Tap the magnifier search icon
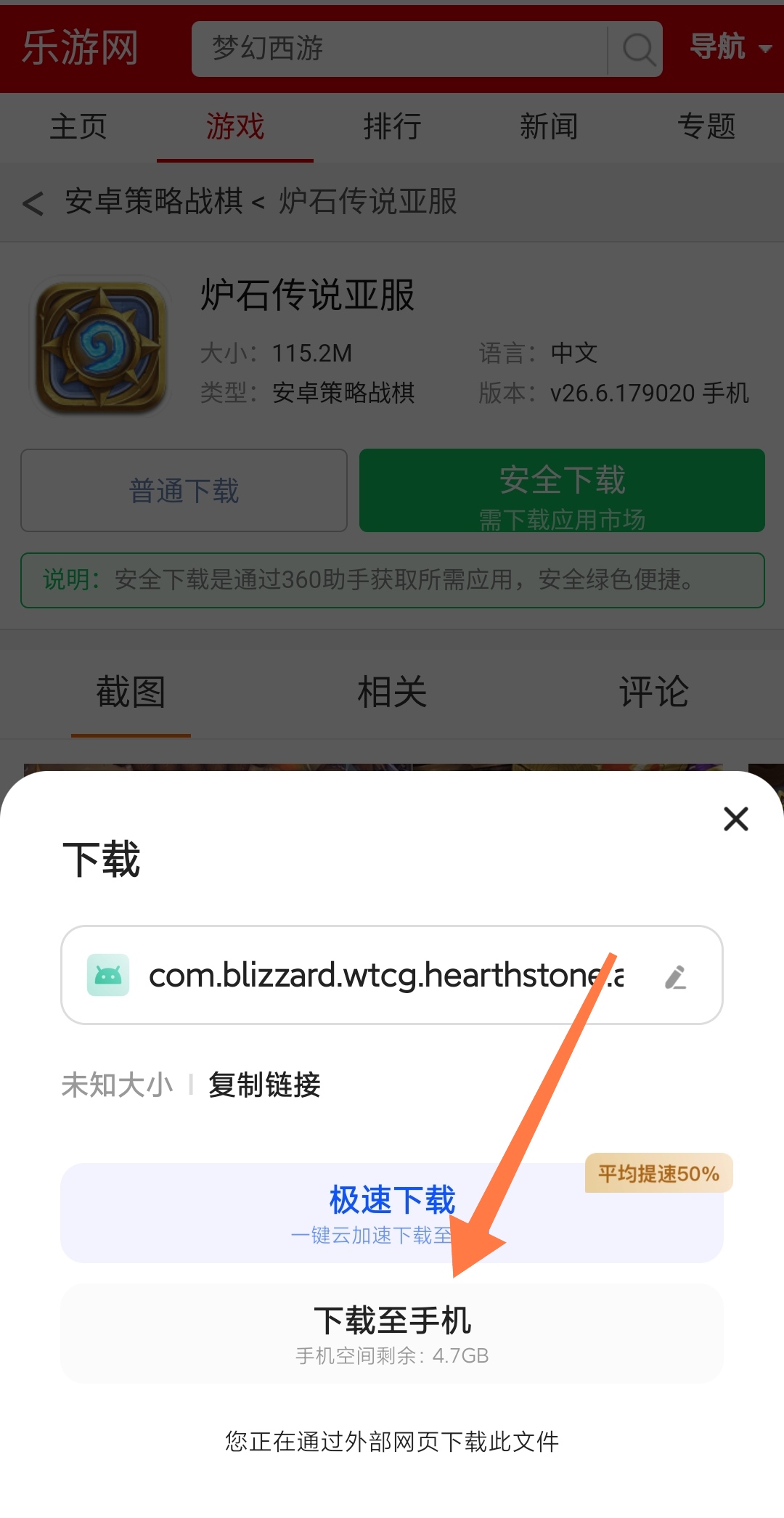 [637, 49]
